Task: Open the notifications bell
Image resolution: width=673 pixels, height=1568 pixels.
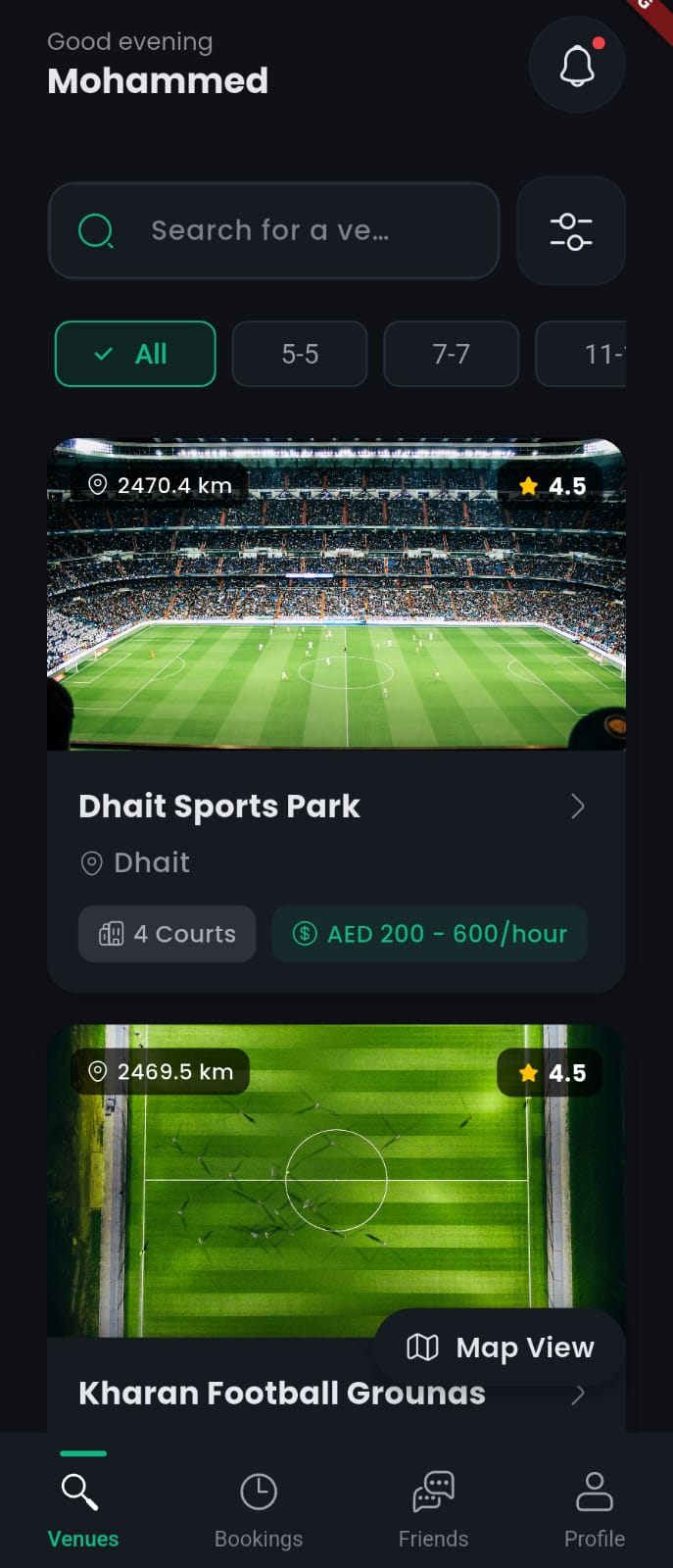Action: tap(577, 66)
